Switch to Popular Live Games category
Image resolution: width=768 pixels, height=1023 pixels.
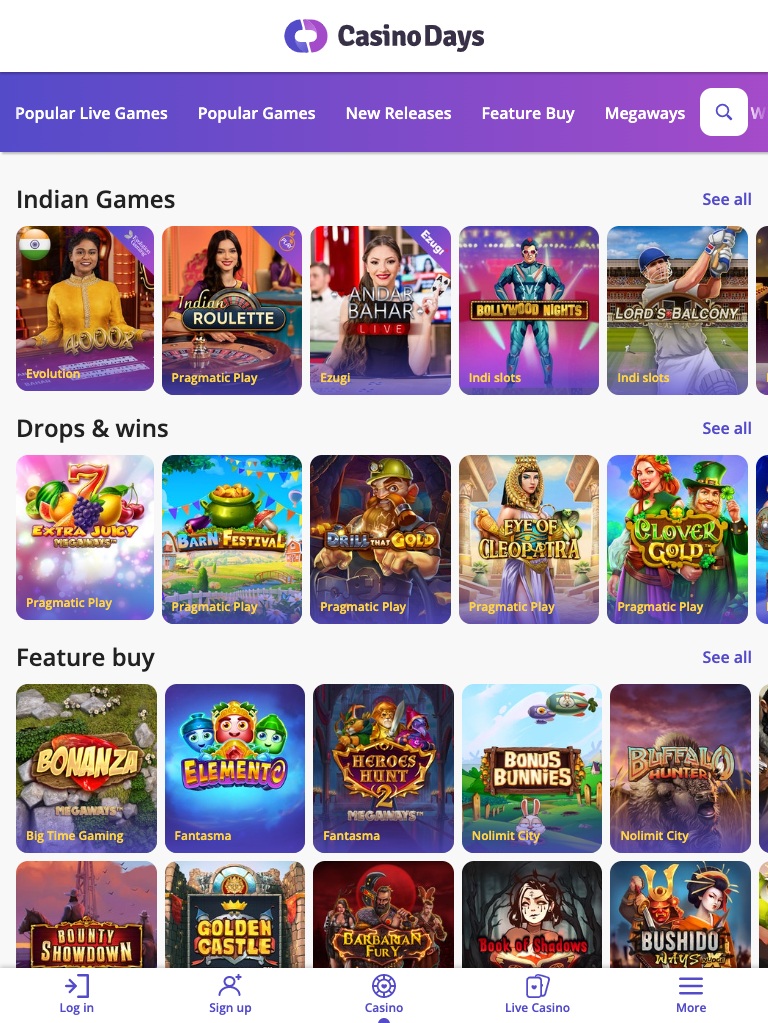[91, 113]
